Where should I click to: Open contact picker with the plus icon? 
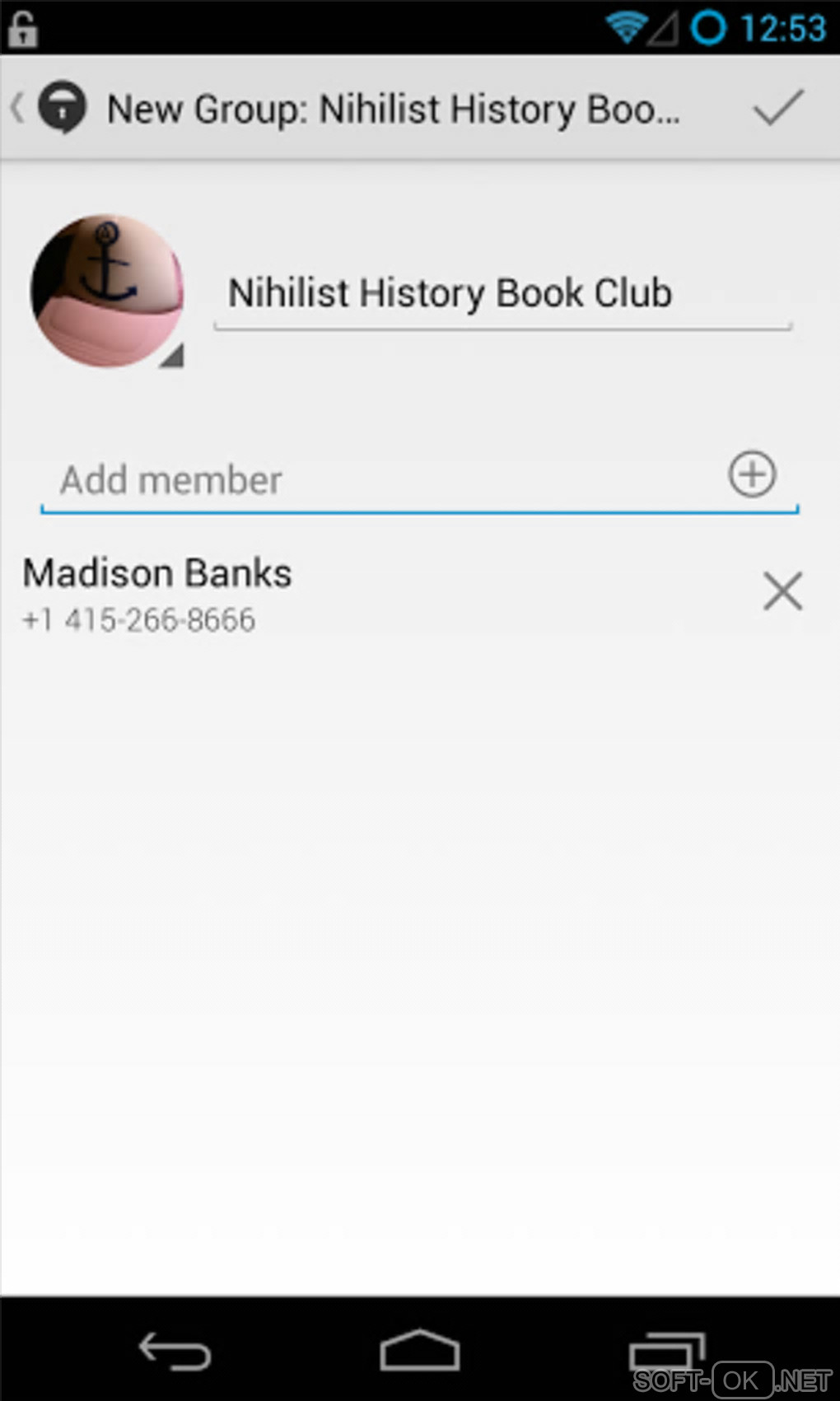pyautogui.click(x=752, y=474)
